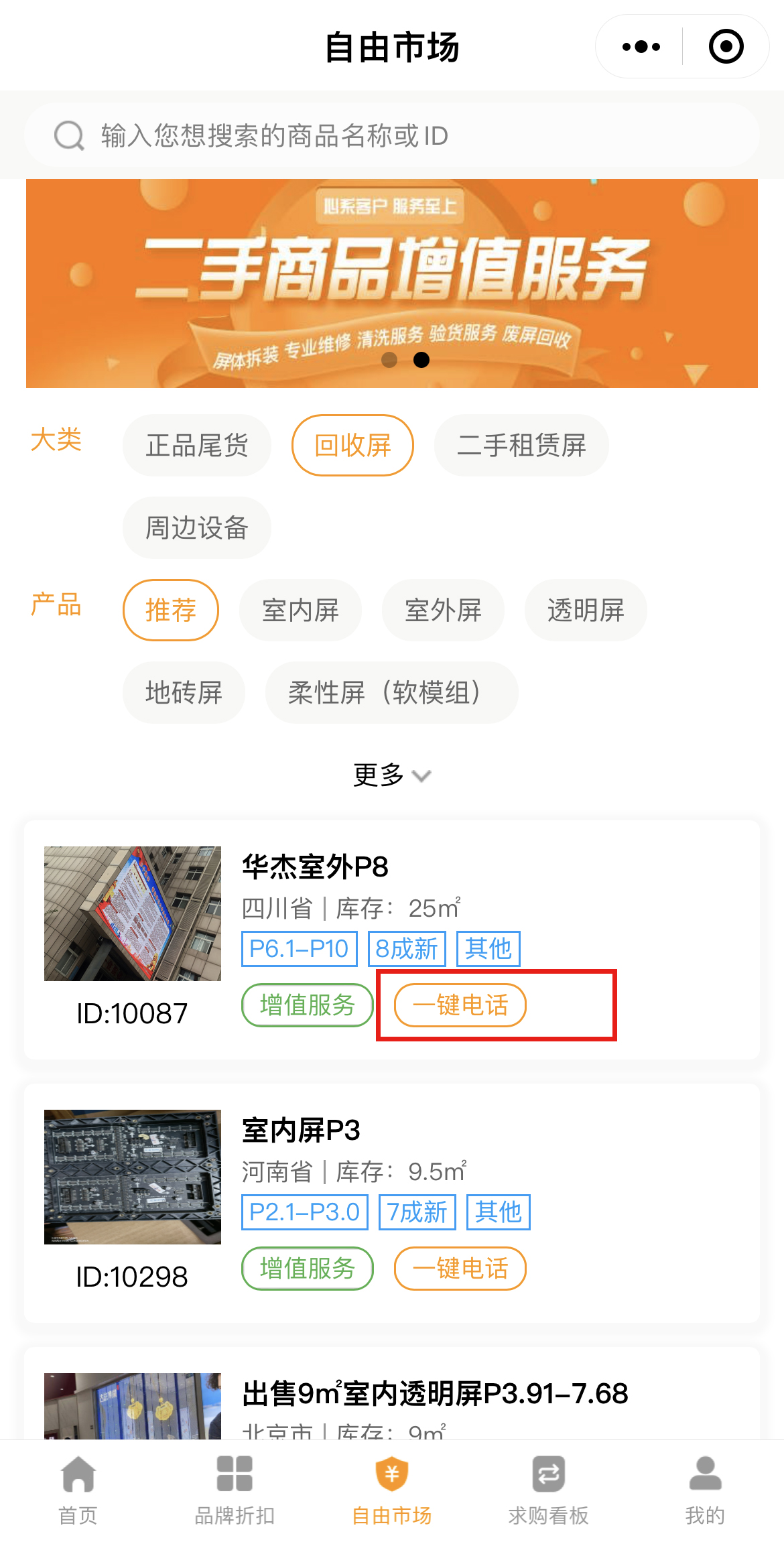Filter products by 室内屏
Screen dimensions: 784x1544
coord(300,610)
